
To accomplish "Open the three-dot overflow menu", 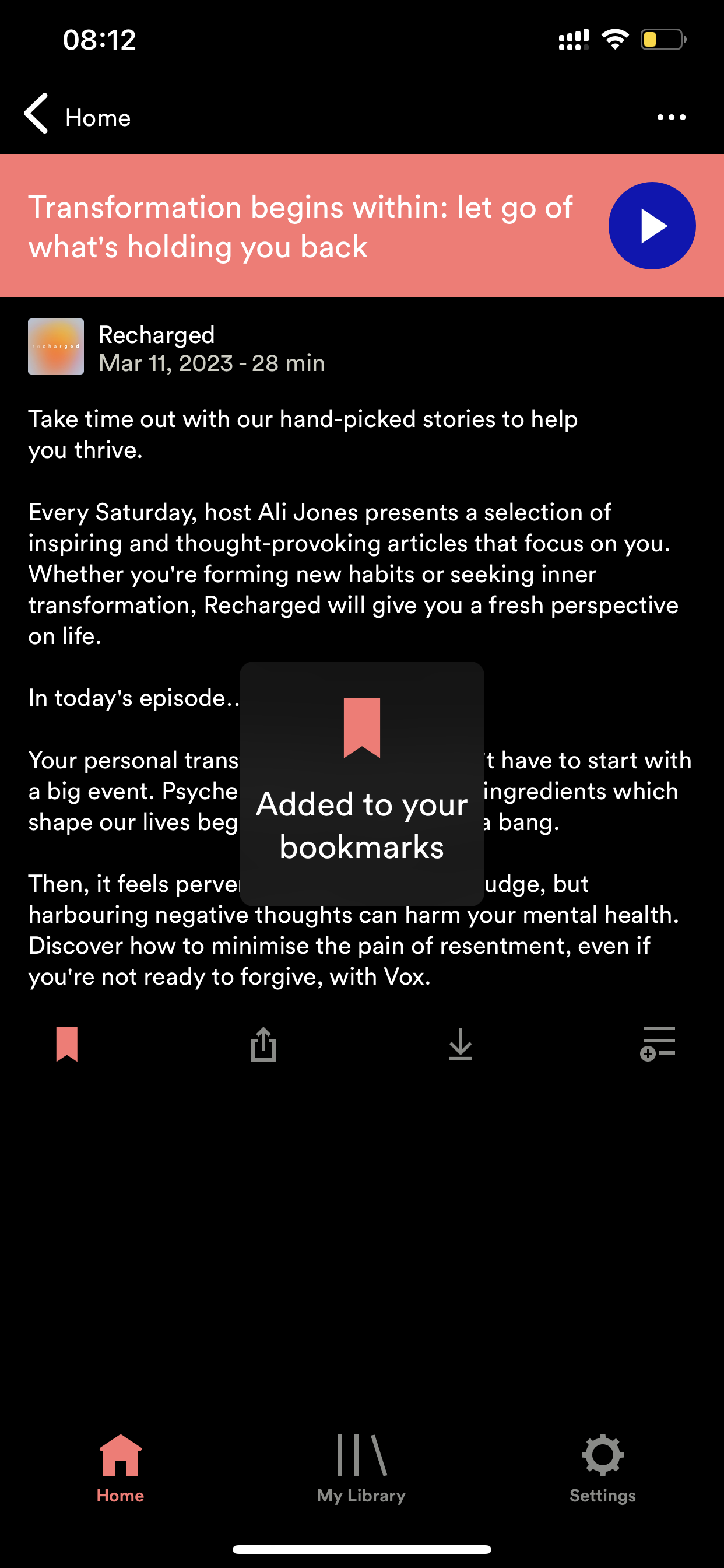I will click(x=671, y=117).
